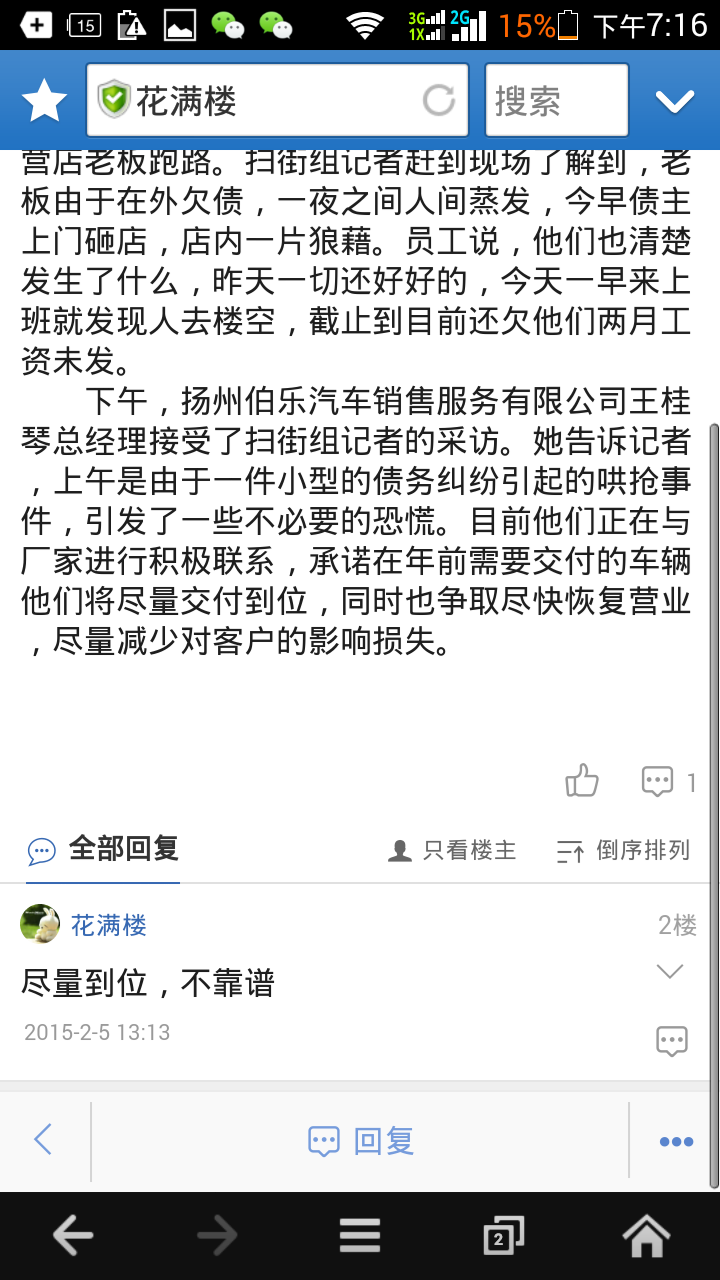Sort replies using 倒序排列
720x1280 pixels.
(624, 851)
